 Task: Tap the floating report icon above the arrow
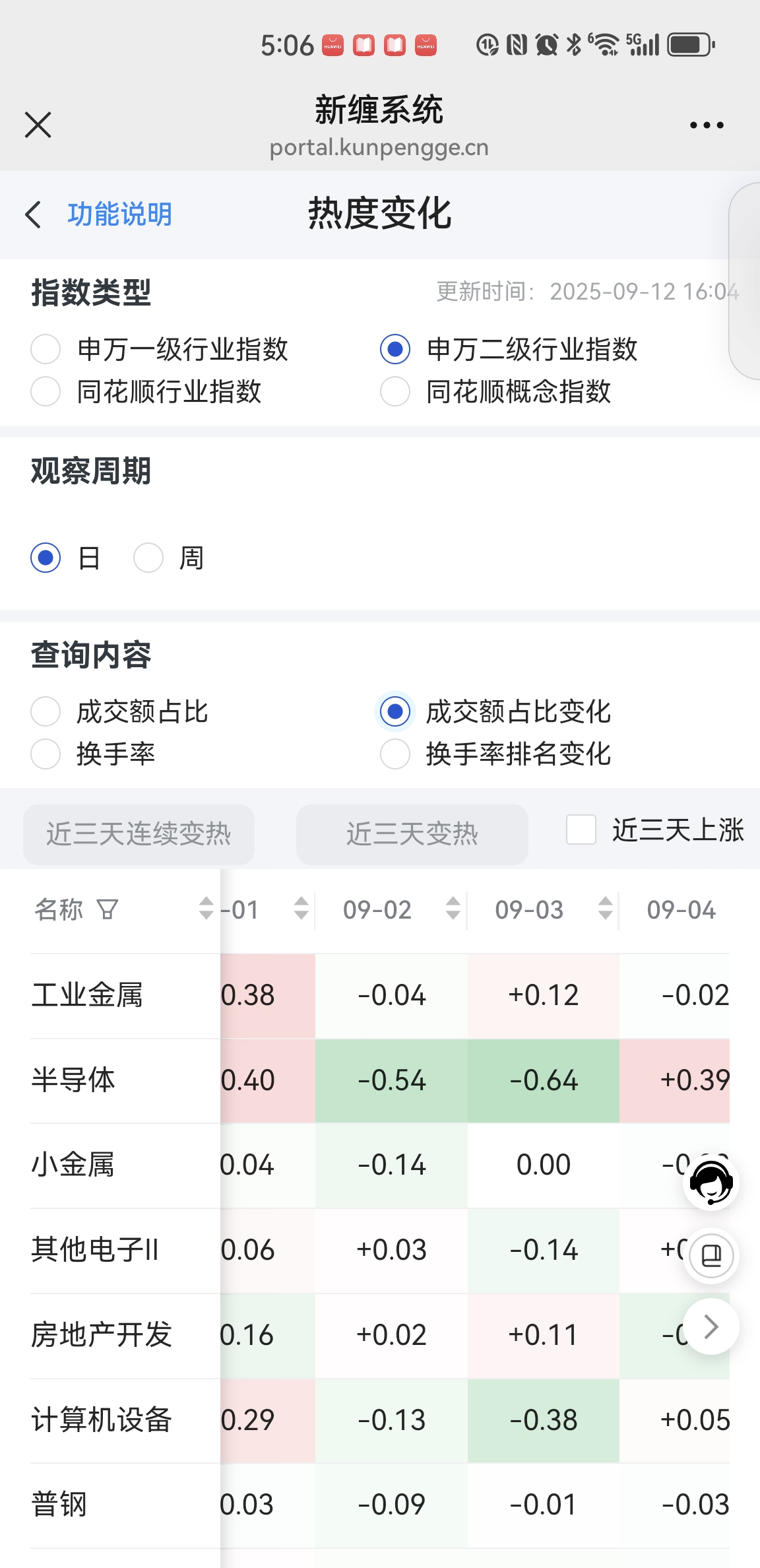click(x=711, y=1256)
